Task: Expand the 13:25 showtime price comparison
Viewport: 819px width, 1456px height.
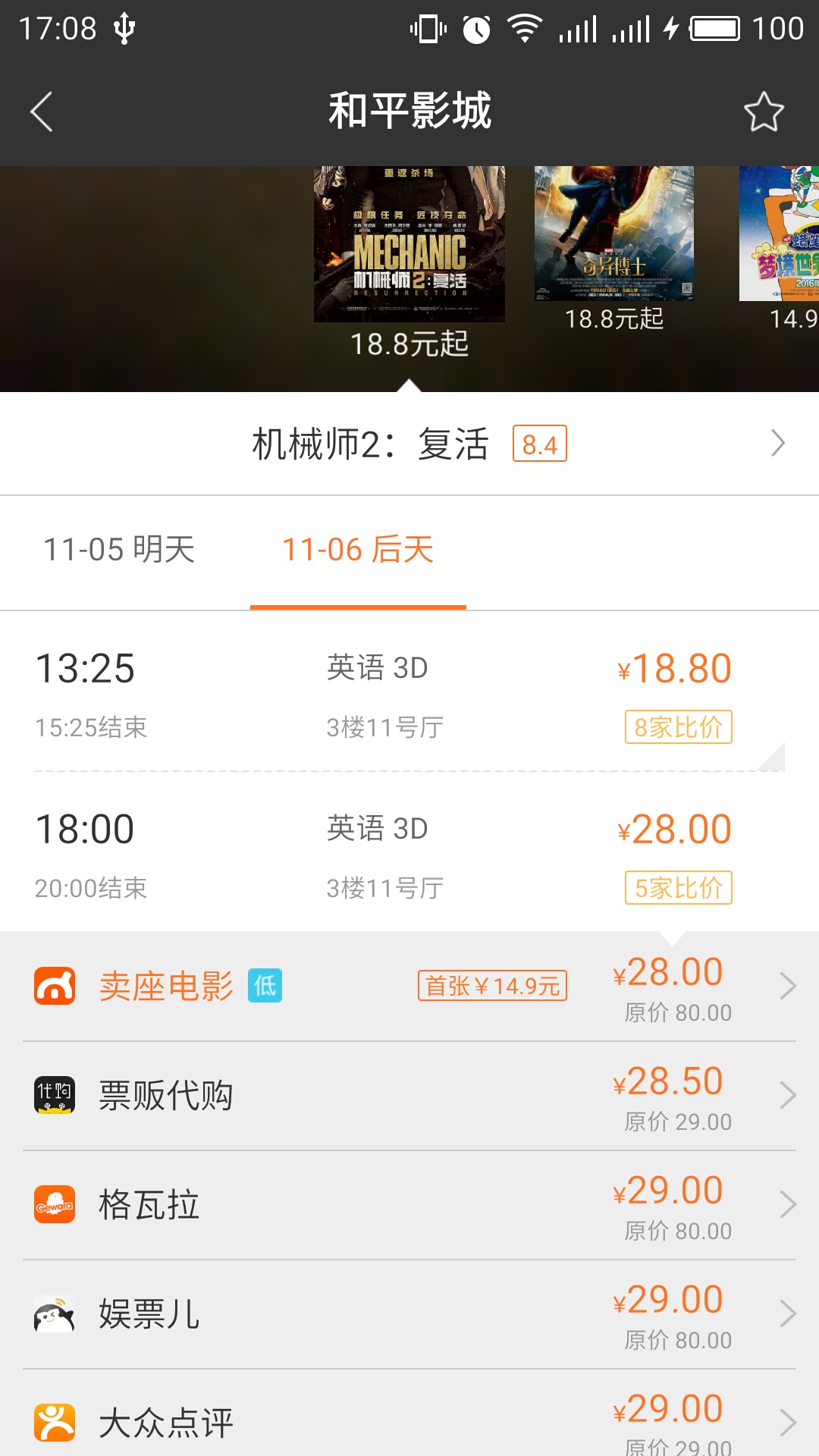Action: [x=409, y=694]
